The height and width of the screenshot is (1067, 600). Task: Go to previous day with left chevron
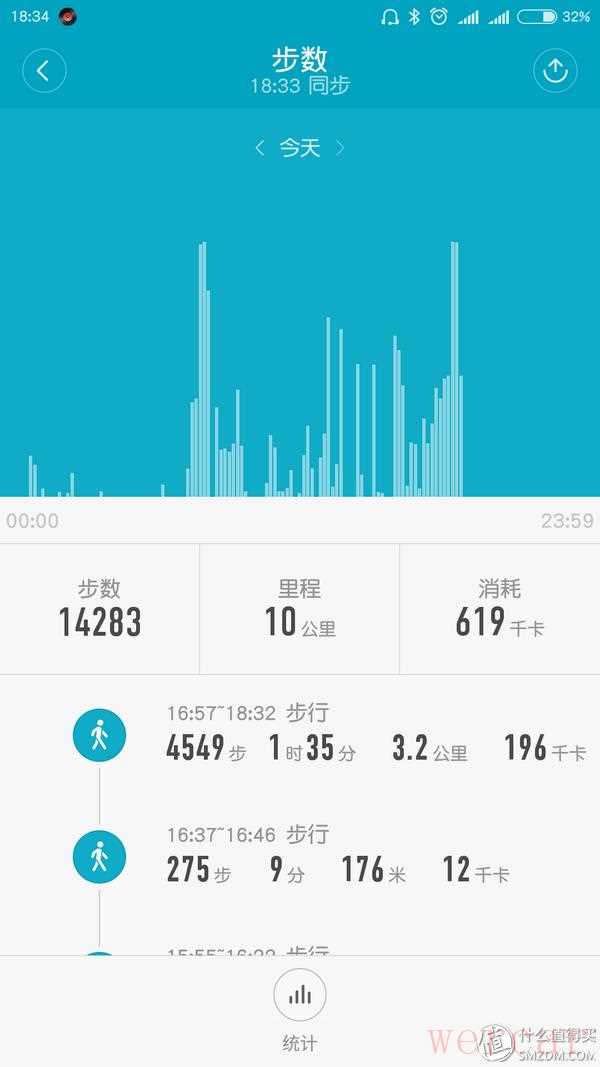tap(260, 148)
